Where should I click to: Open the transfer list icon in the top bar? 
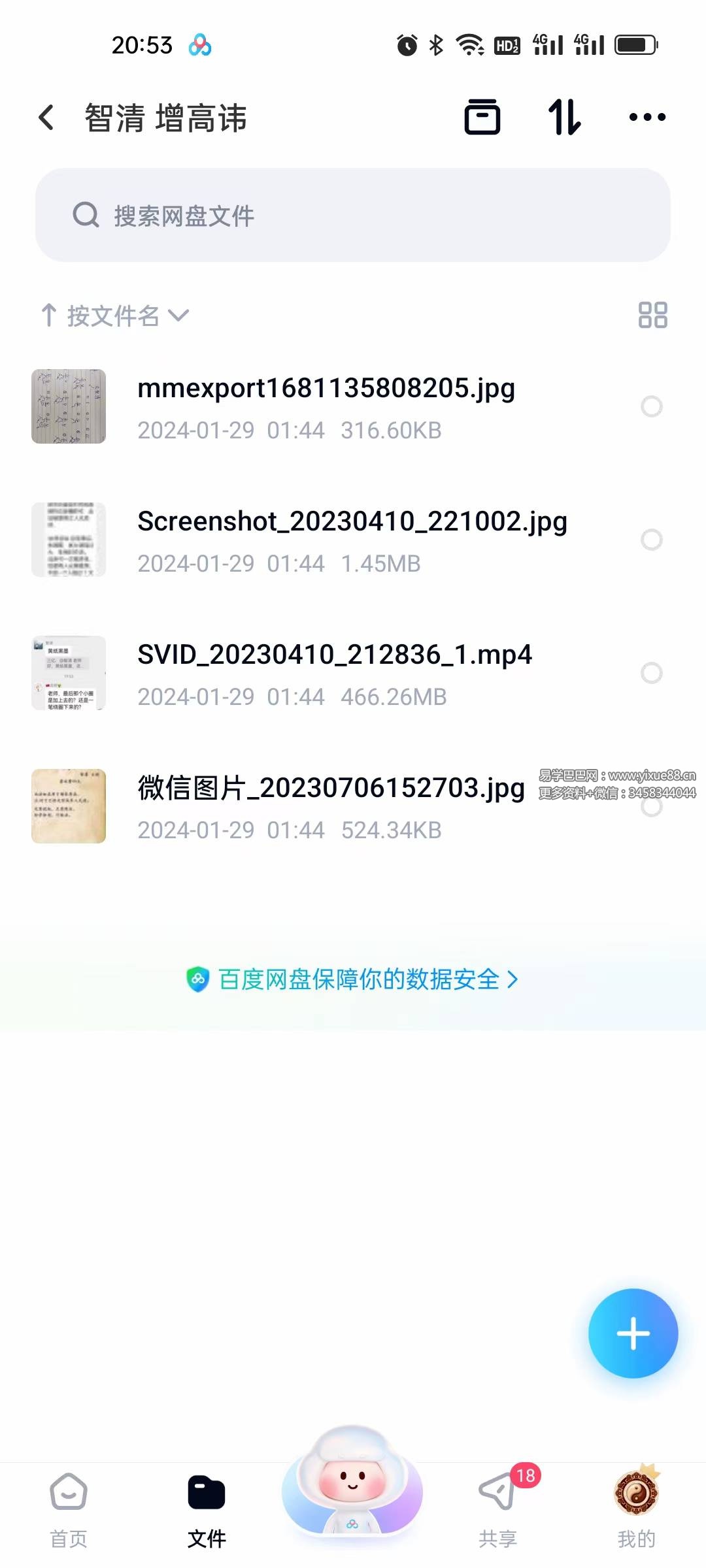(x=482, y=118)
